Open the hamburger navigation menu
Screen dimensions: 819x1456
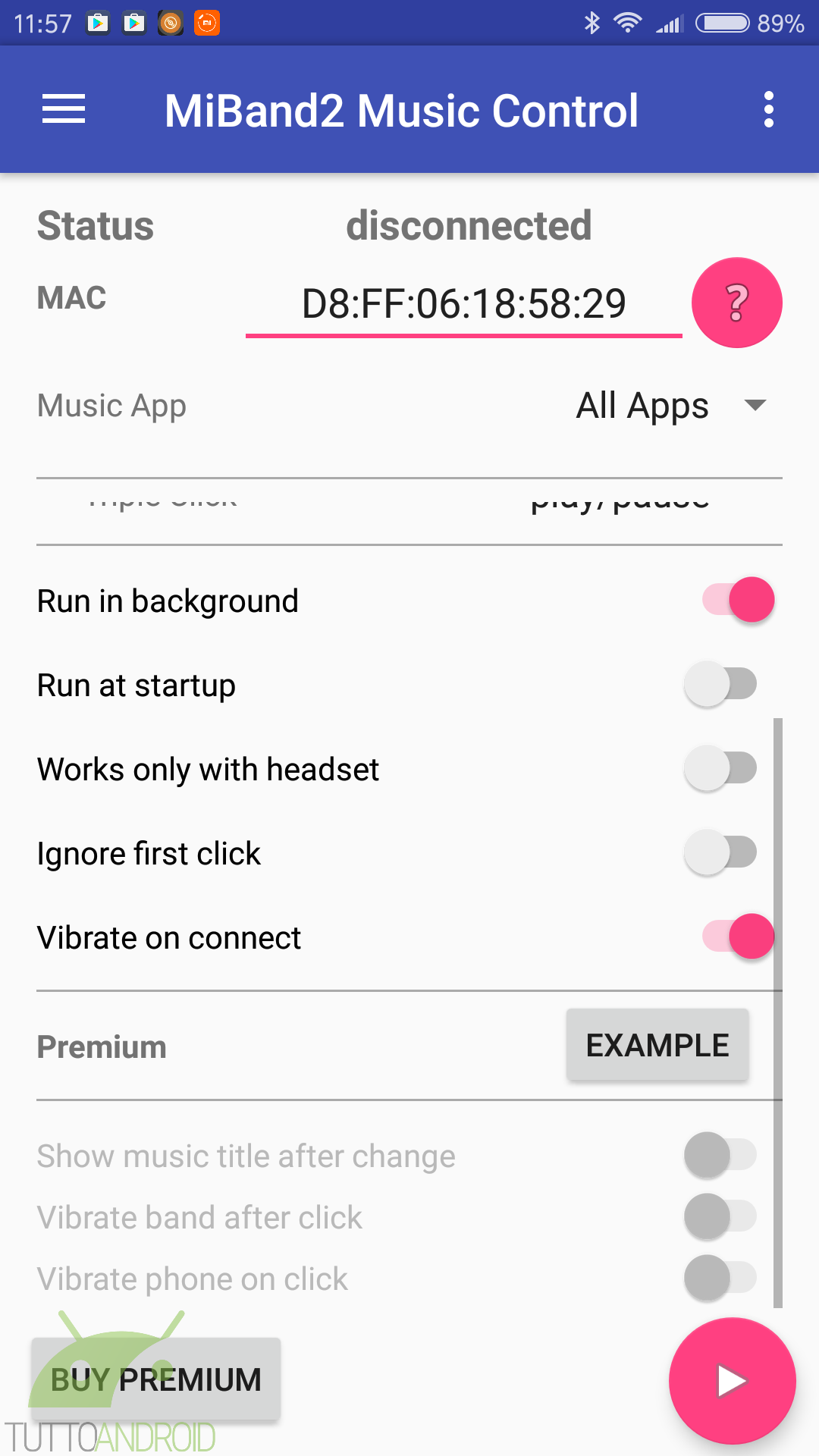(x=64, y=110)
